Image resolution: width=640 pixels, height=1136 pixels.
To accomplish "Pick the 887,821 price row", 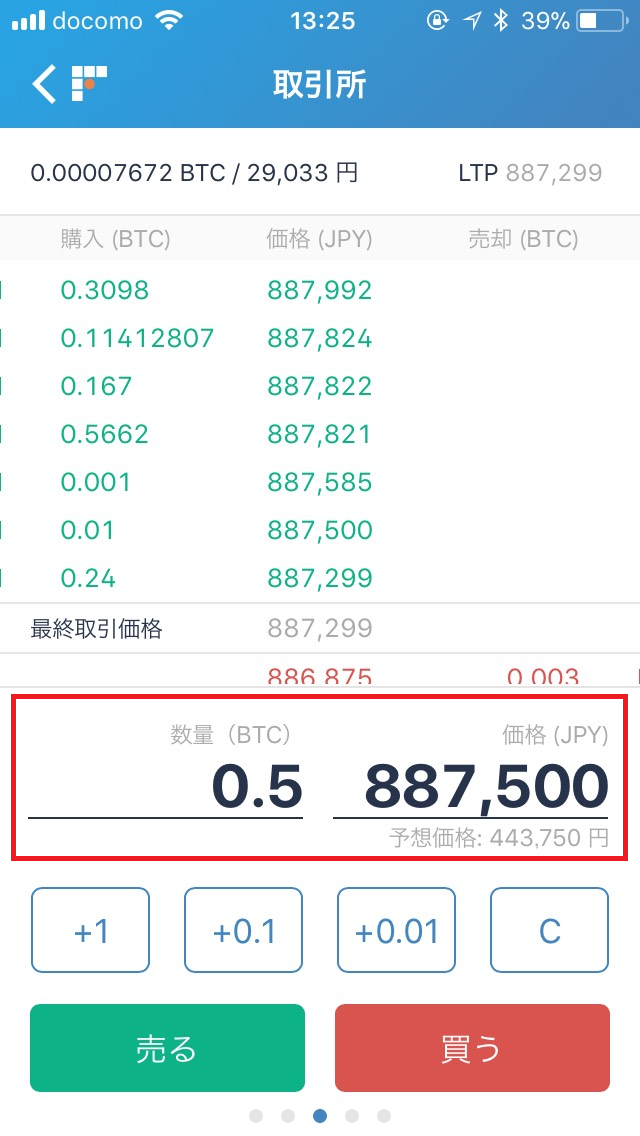I will [319, 434].
